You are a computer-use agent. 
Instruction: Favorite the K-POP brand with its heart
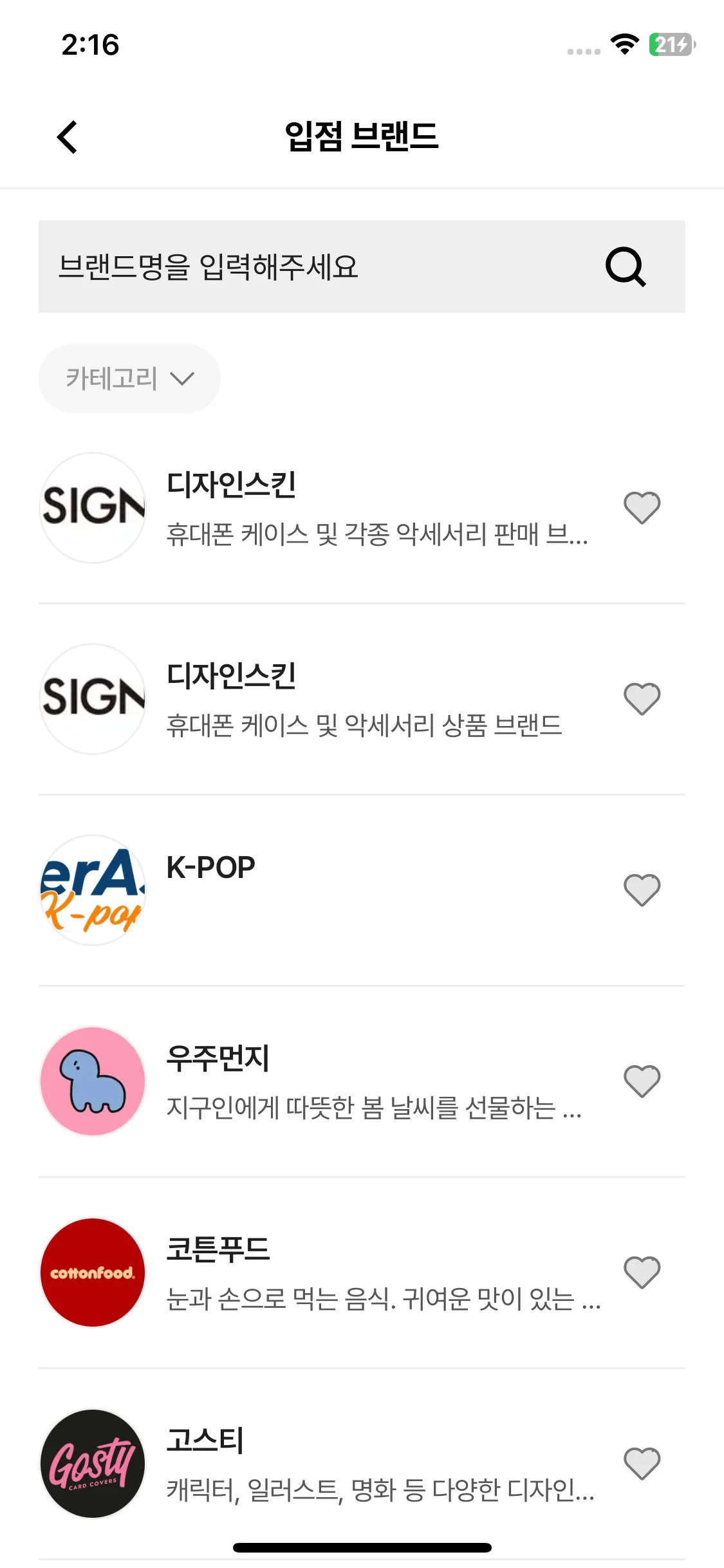pos(642,890)
